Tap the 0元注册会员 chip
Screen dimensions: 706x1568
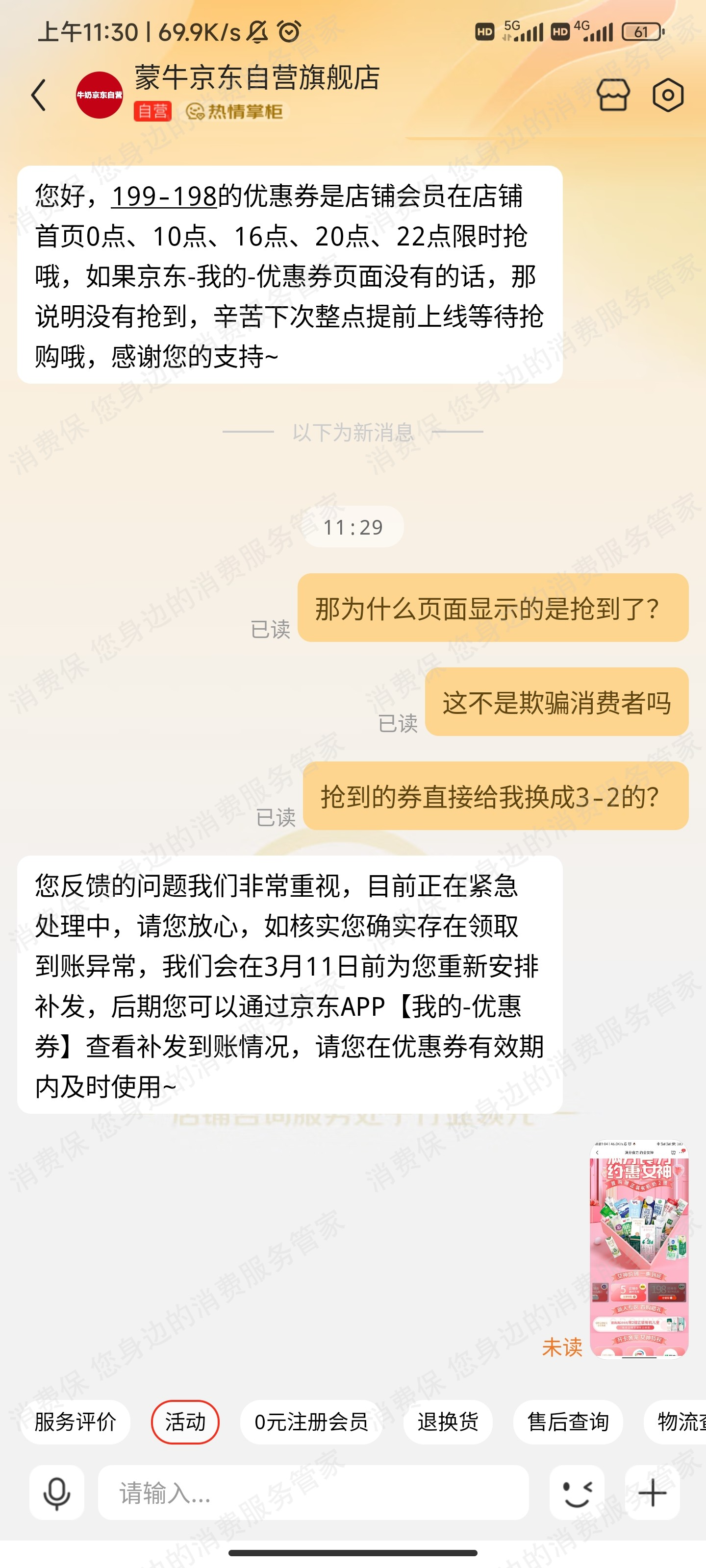coord(311,1422)
